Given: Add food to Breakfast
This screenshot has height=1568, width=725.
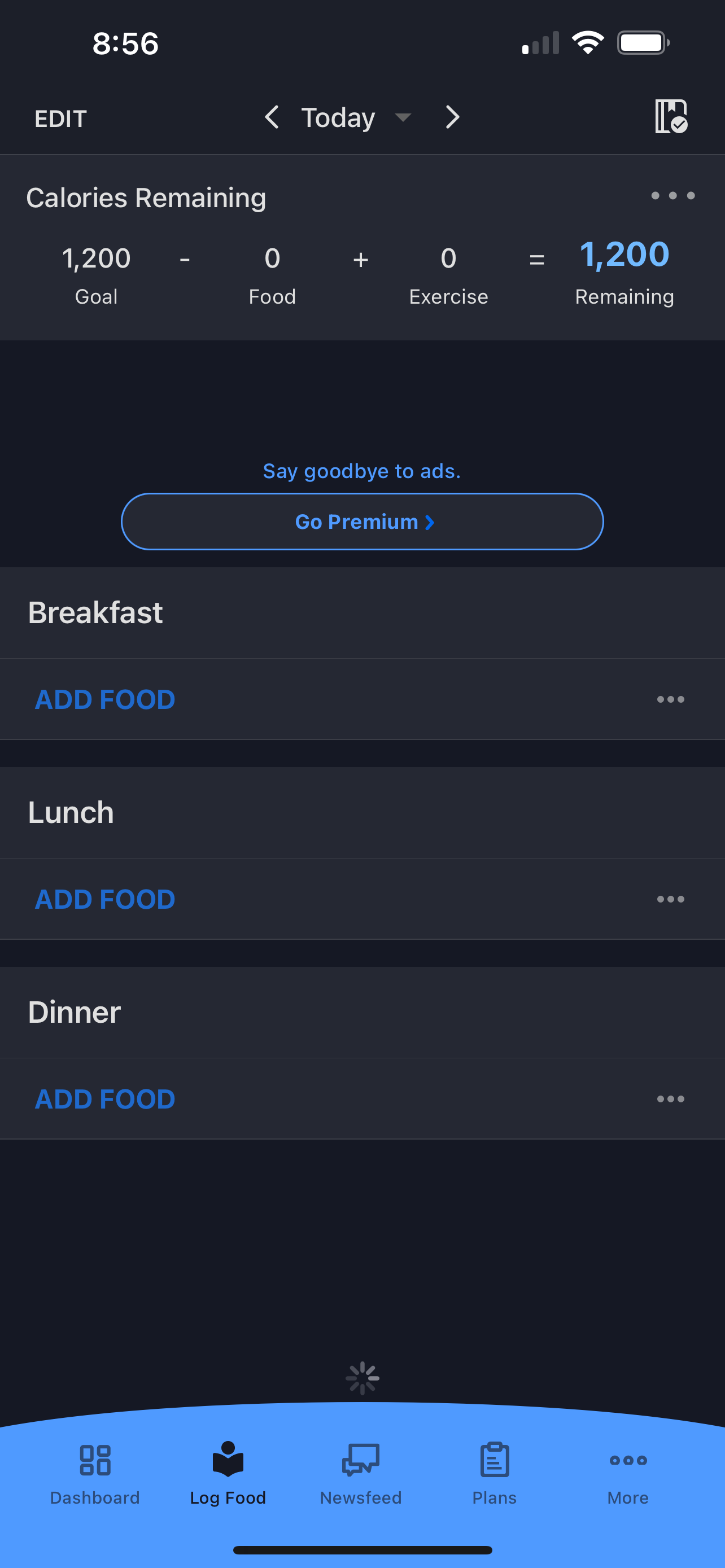Looking at the screenshot, I should (x=104, y=699).
